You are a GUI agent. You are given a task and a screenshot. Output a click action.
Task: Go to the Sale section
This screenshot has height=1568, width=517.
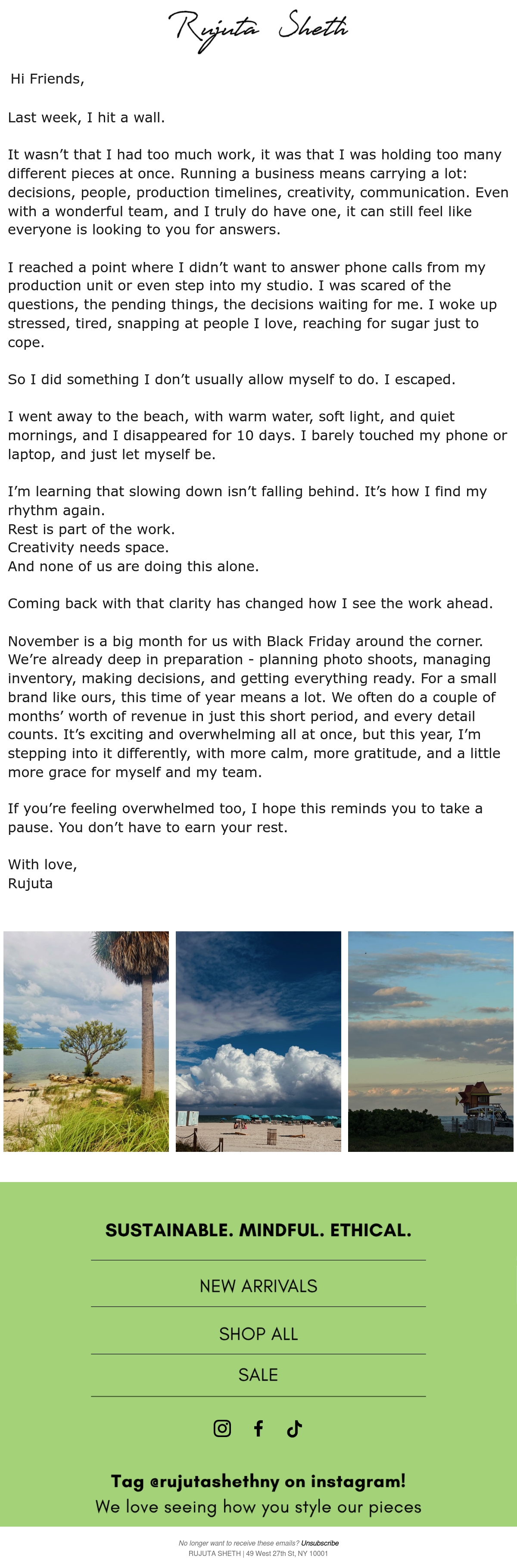[258, 1375]
